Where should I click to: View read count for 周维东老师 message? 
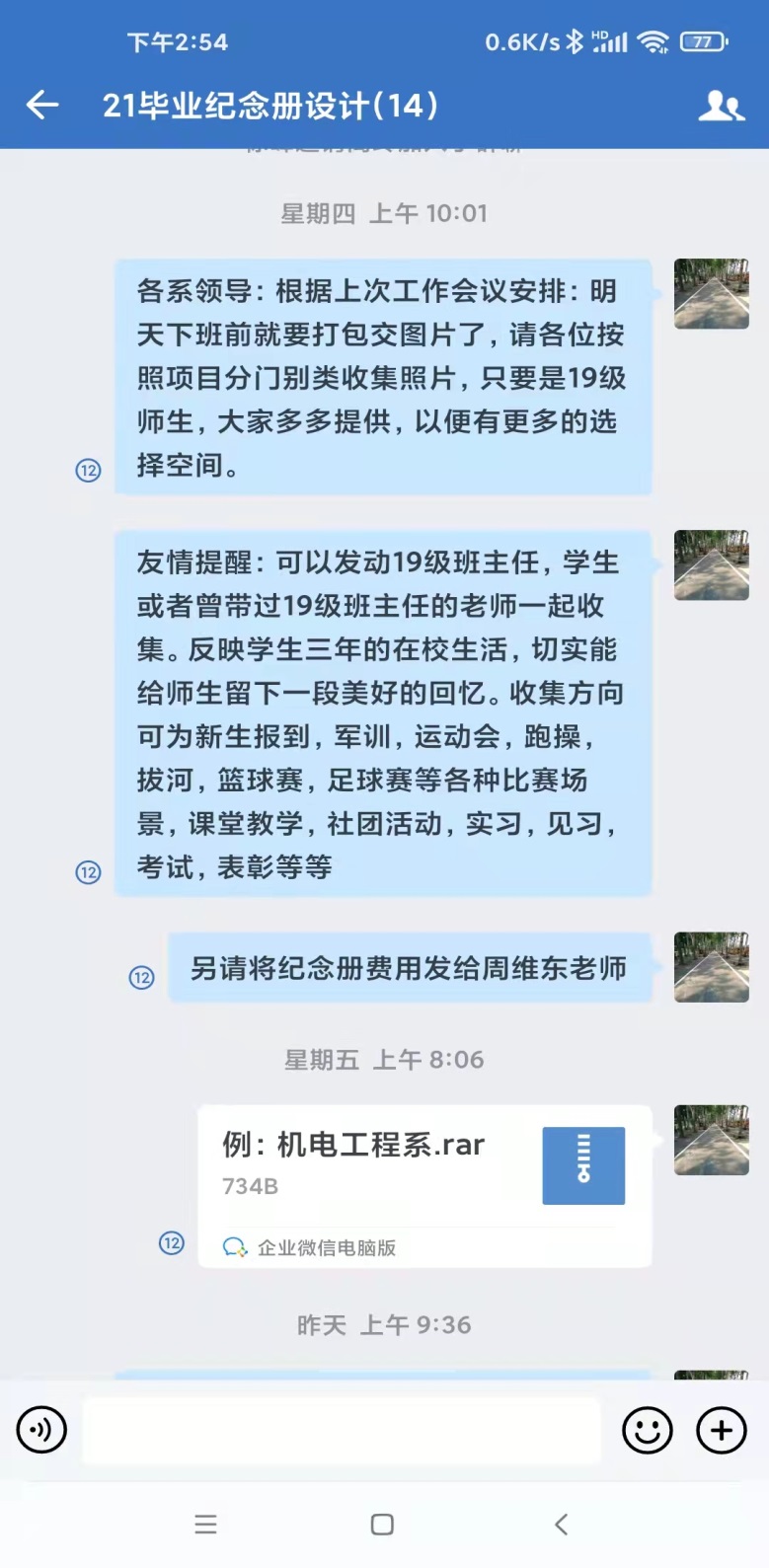[x=142, y=977]
